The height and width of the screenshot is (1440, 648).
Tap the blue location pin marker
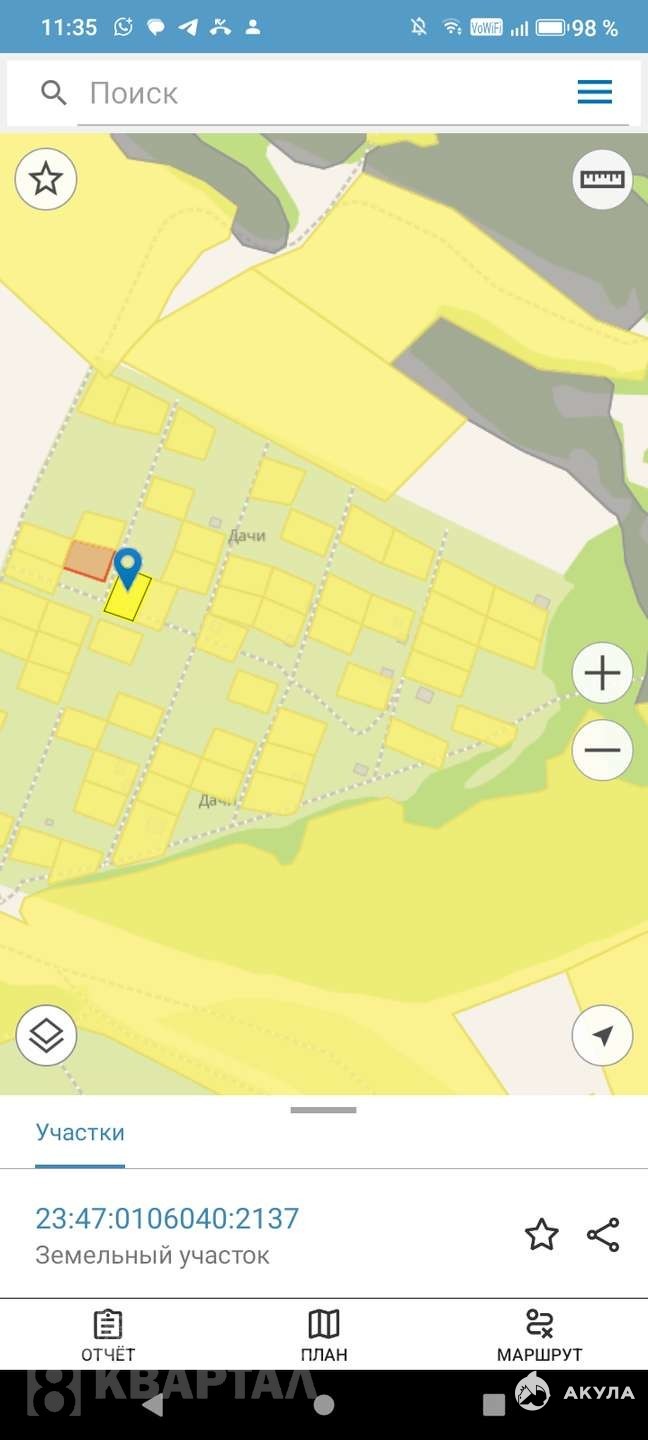[x=127, y=567]
